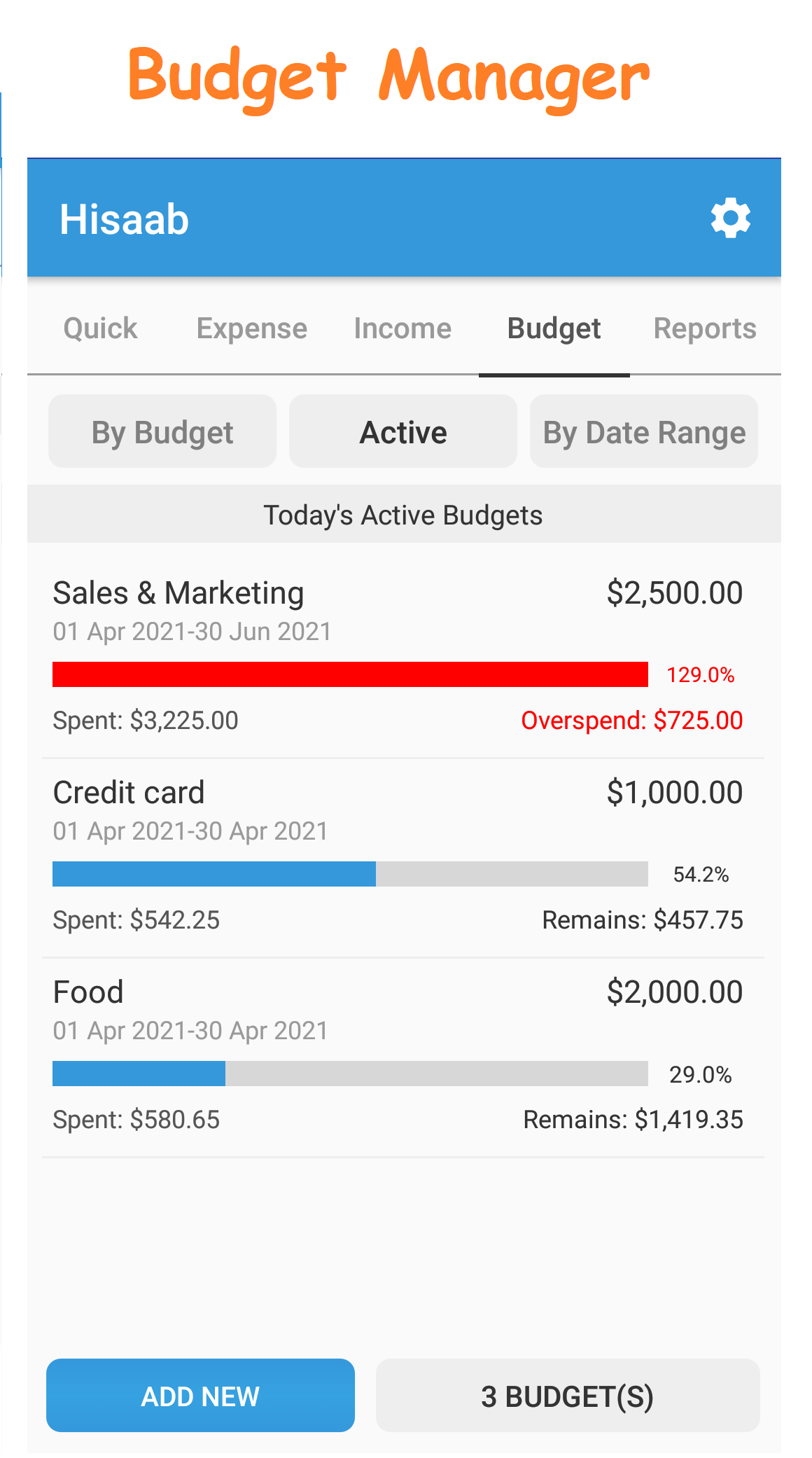Screen dimensions: 812x1458
Task: Switch to the Expense tab
Action: [x=251, y=328]
